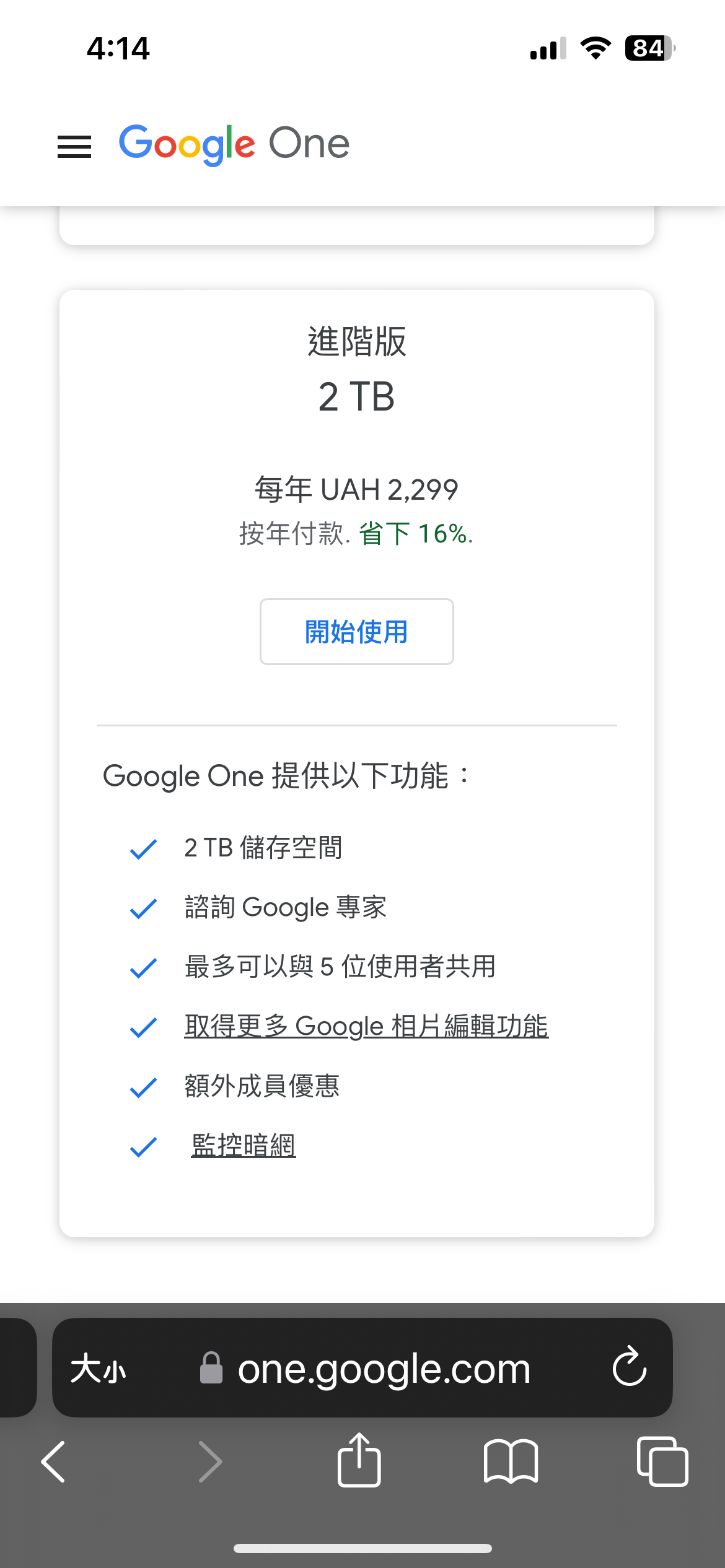Viewport: 725px width, 1568px height.
Task: Show all open tabs
Action: (x=662, y=1461)
